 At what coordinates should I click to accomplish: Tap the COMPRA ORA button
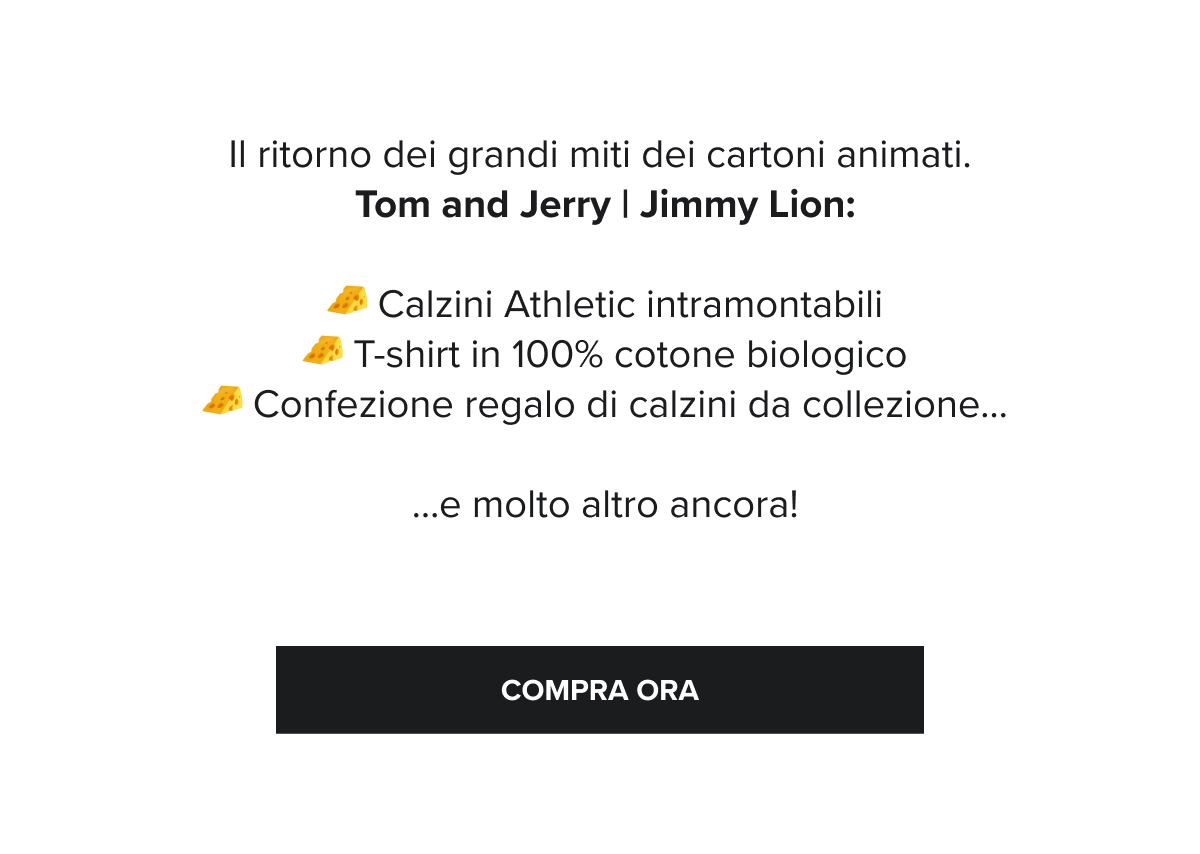pyautogui.click(x=599, y=690)
